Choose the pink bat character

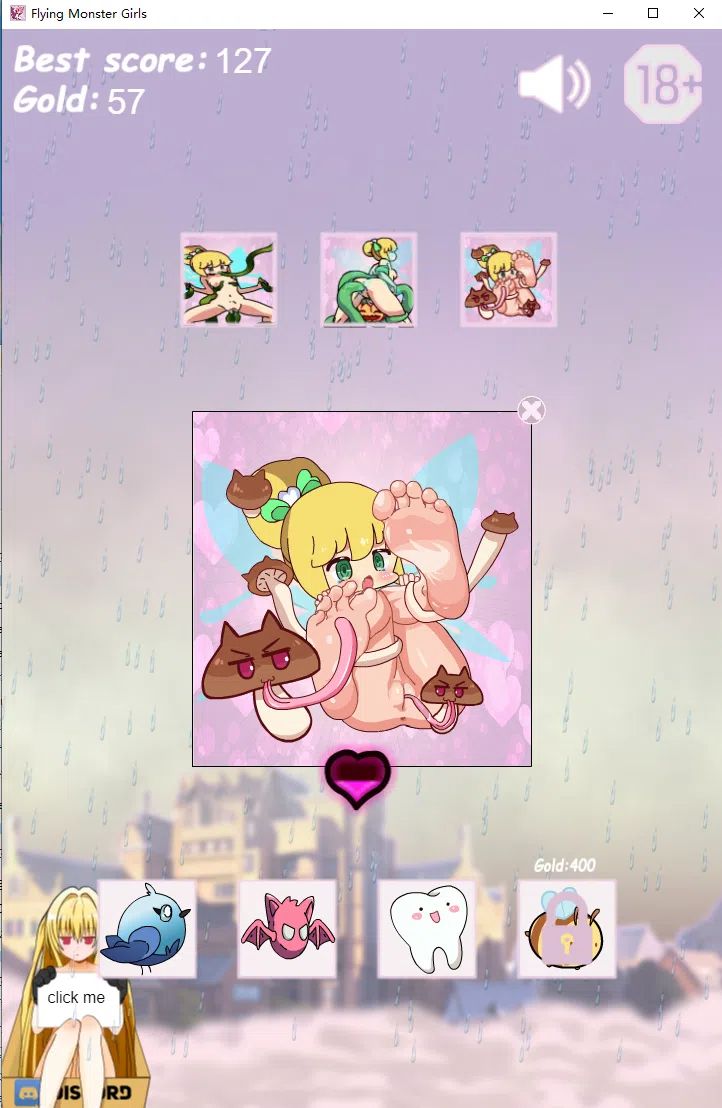[287, 928]
